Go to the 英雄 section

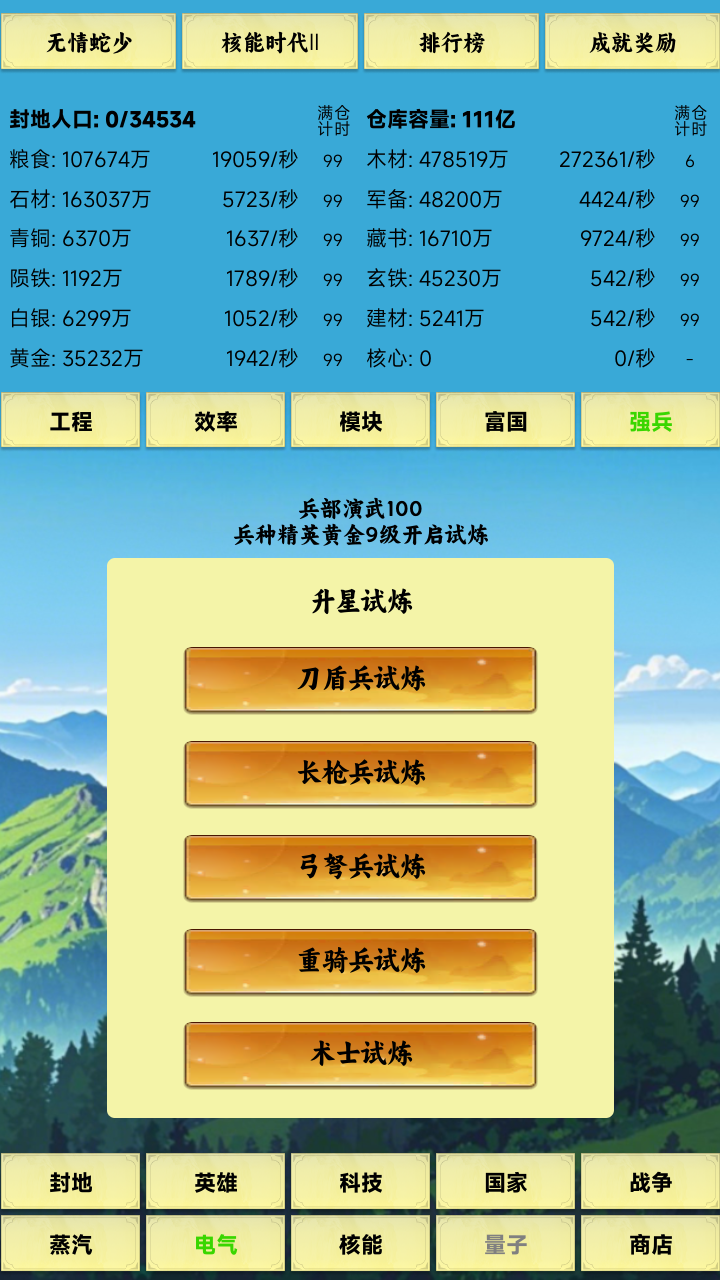[x=216, y=1182]
